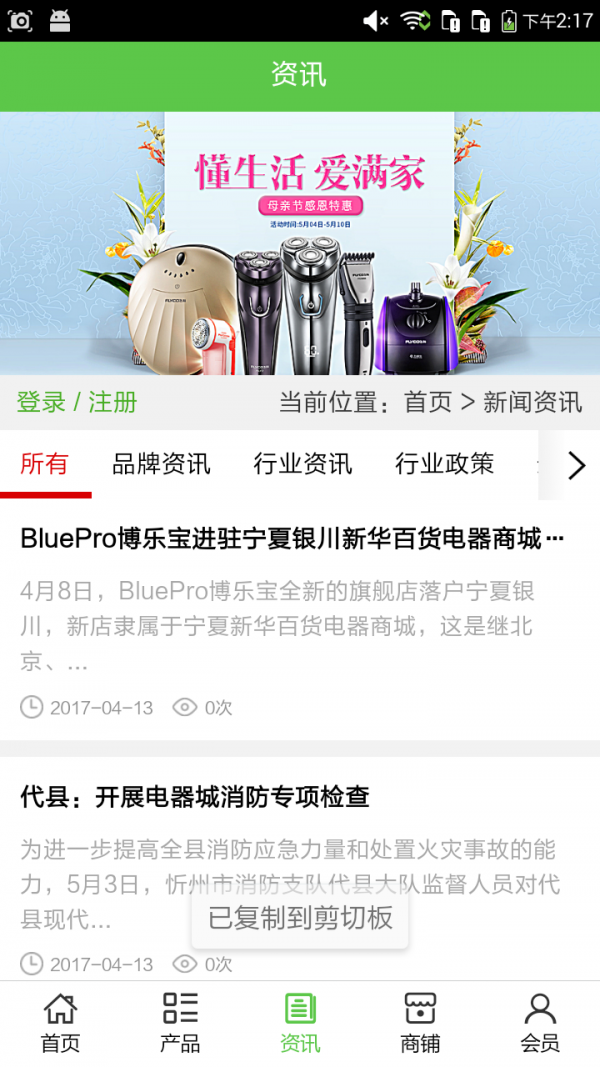The image size is (600, 1067).
Task: Show the 行业政策 tab
Action: (444, 464)
